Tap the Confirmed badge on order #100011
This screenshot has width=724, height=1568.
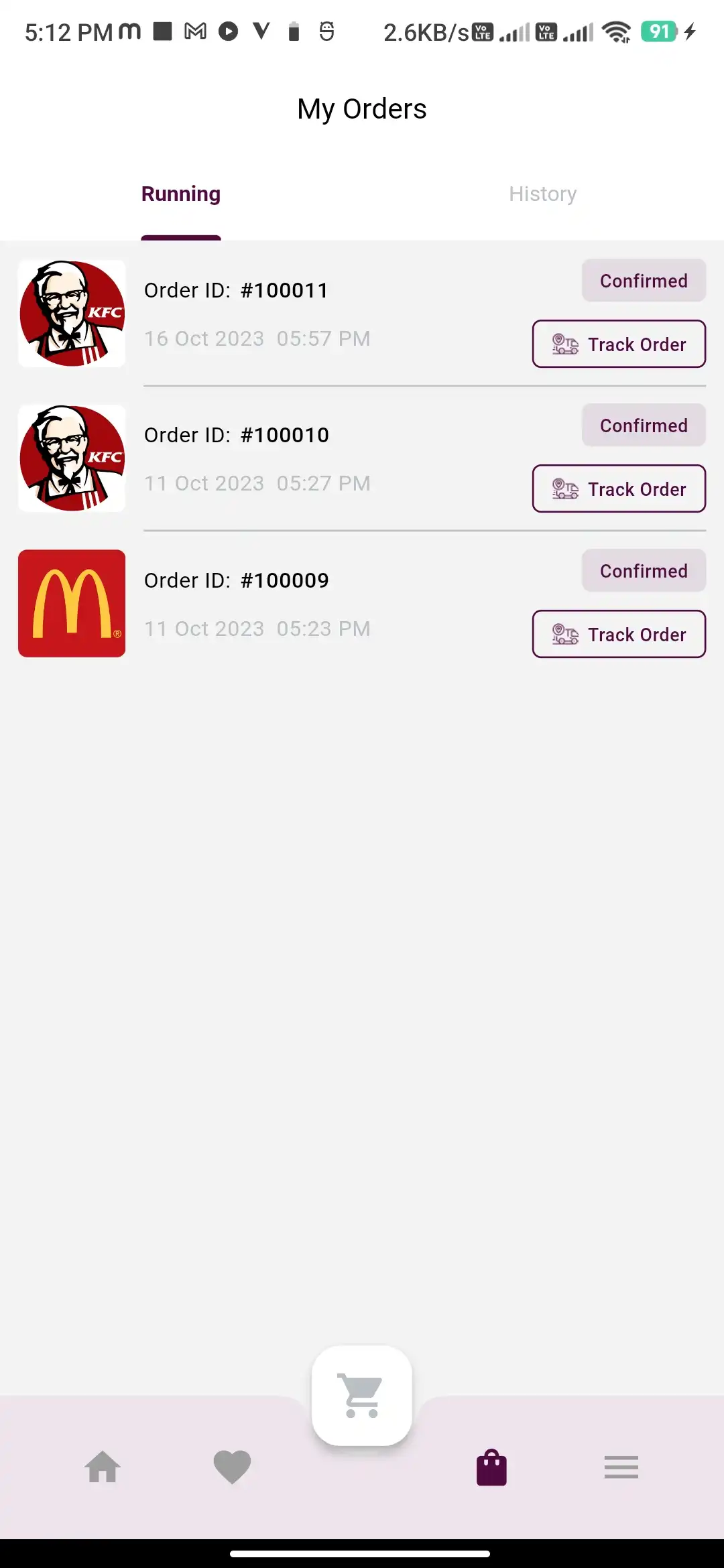(643, 280)
